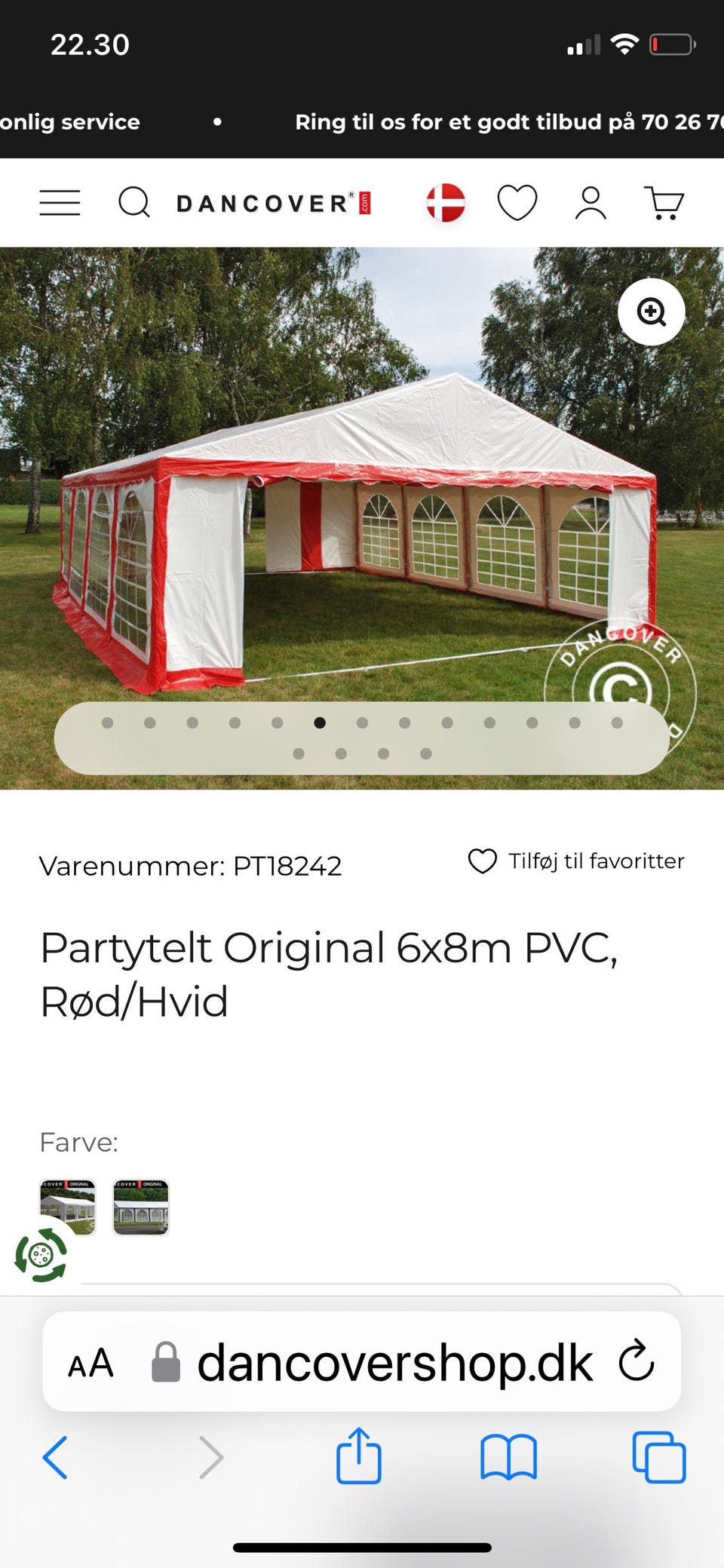Open the hamburger menu
This screenshot has width=724, height=1568.
[x=60, y=203]
